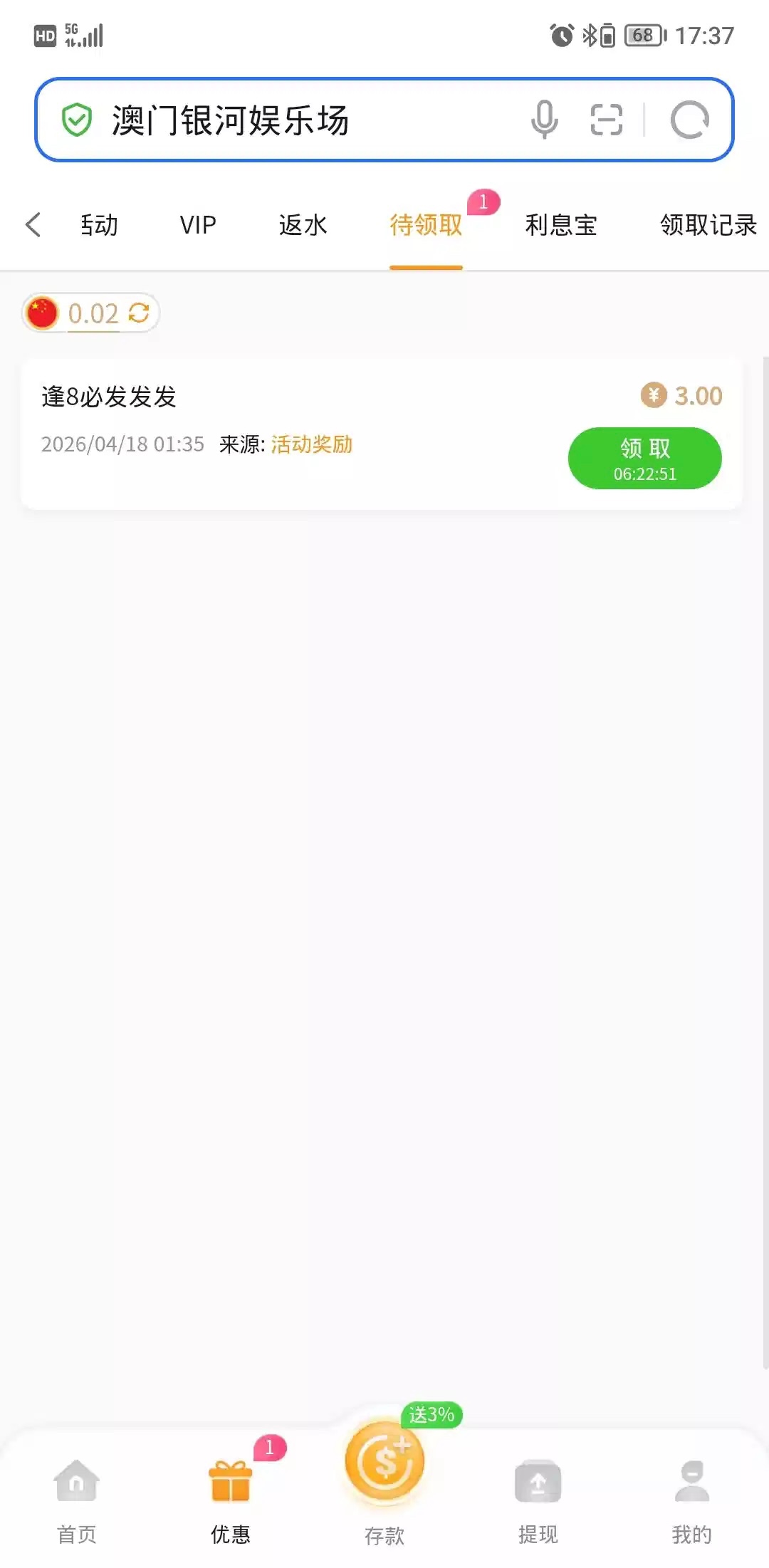Switch to the 返水 tab
Screen dimensions: 769x1568
pos(303,225)
